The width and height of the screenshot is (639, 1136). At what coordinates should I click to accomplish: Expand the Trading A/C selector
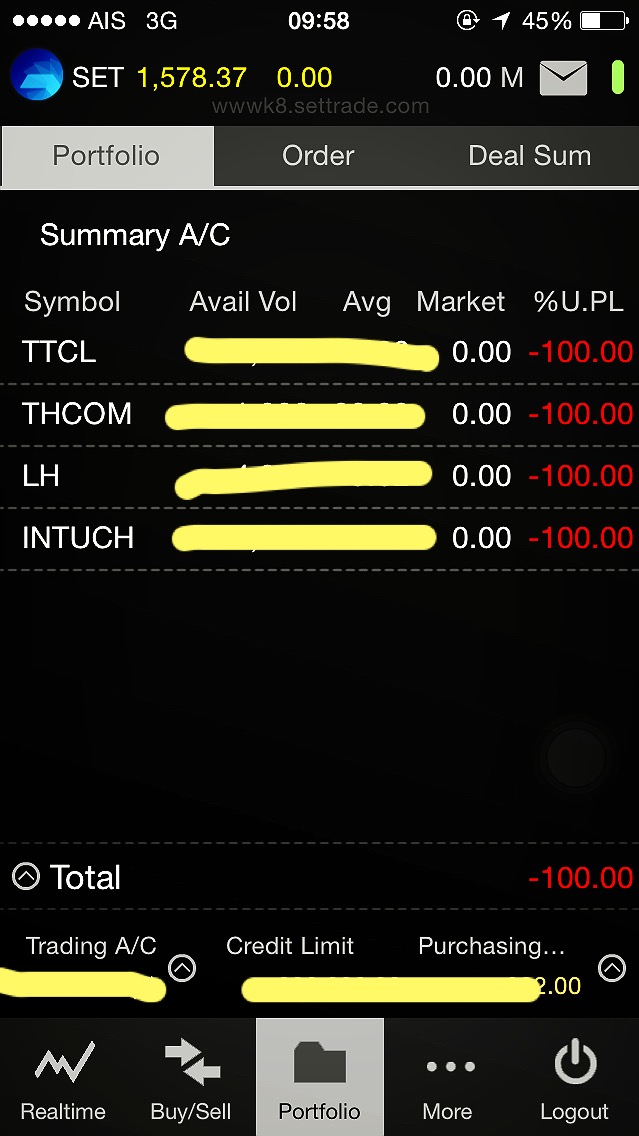click(x=182, y=968)
